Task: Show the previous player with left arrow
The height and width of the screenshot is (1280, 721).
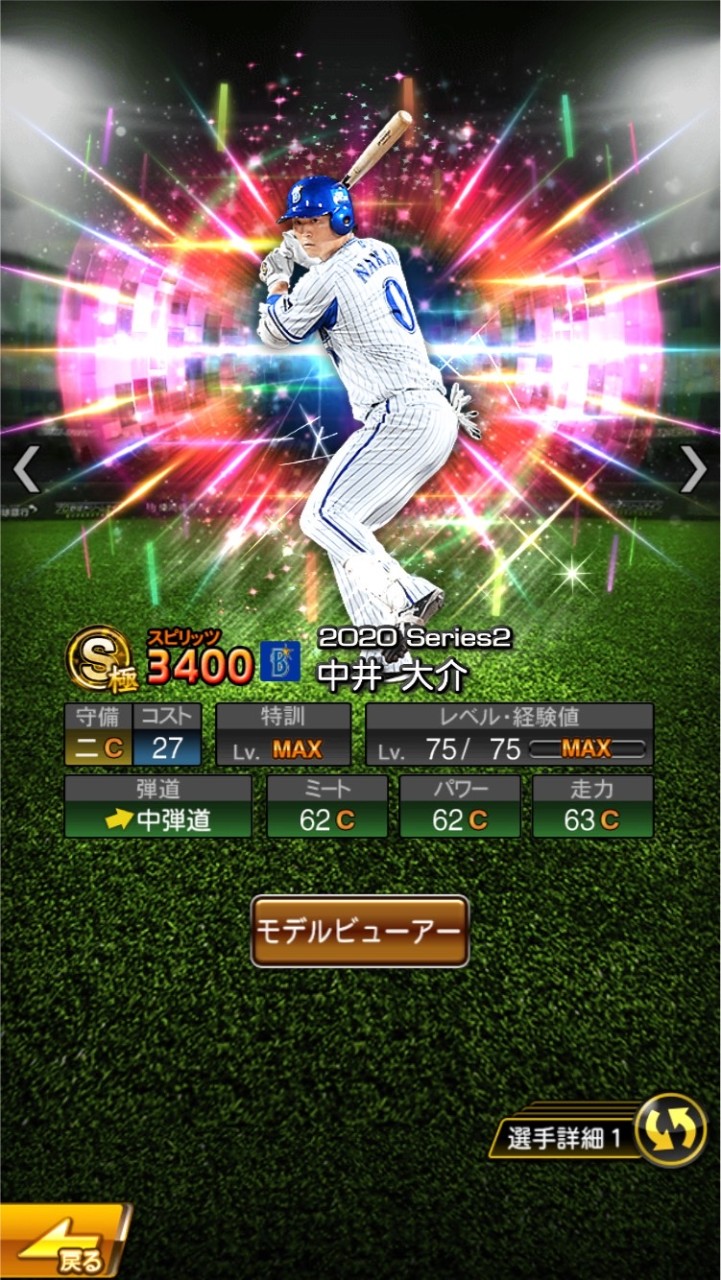Action: 27,470
